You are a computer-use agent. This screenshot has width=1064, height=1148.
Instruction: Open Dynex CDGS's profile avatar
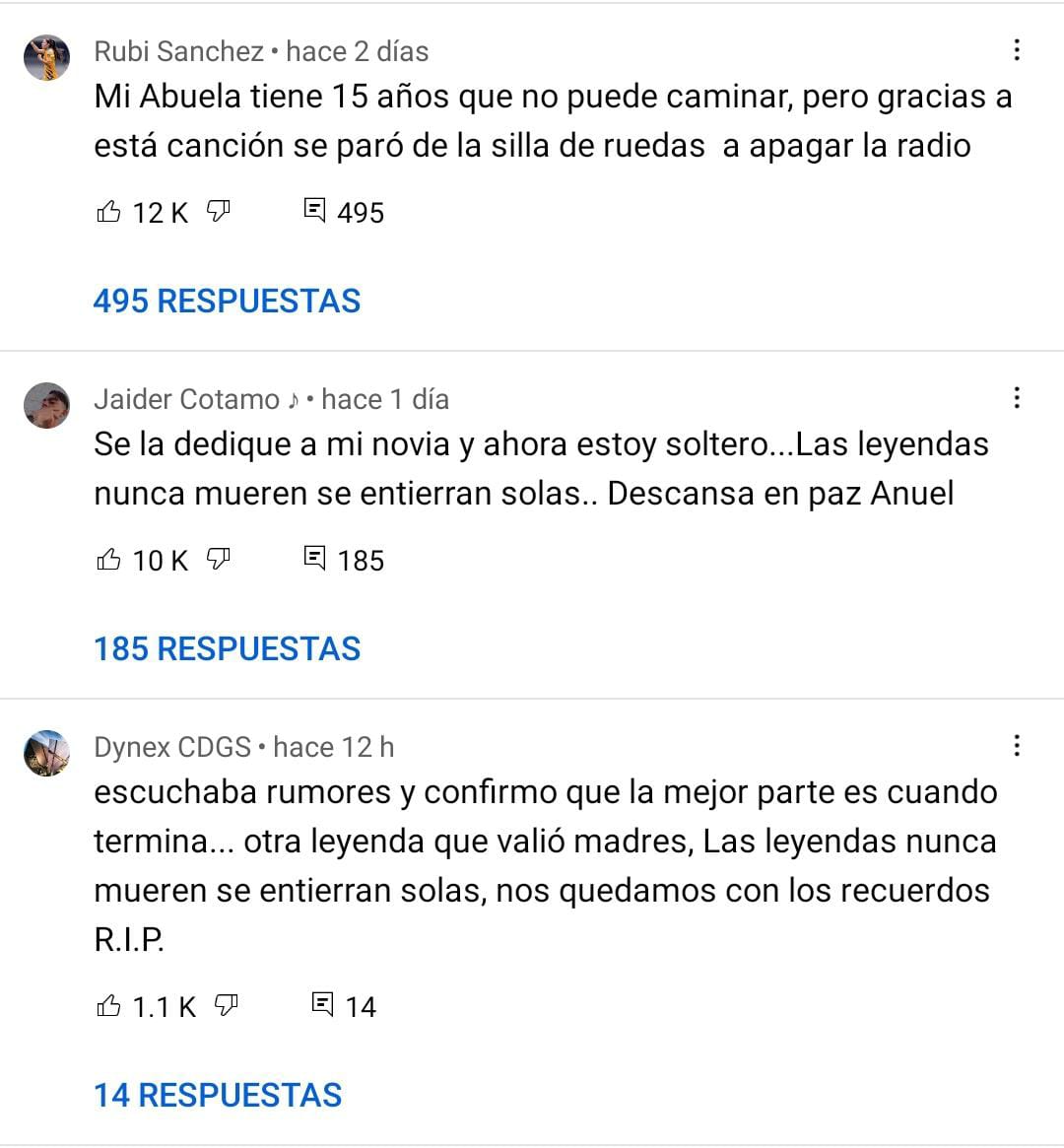click(x=46, y=754)
